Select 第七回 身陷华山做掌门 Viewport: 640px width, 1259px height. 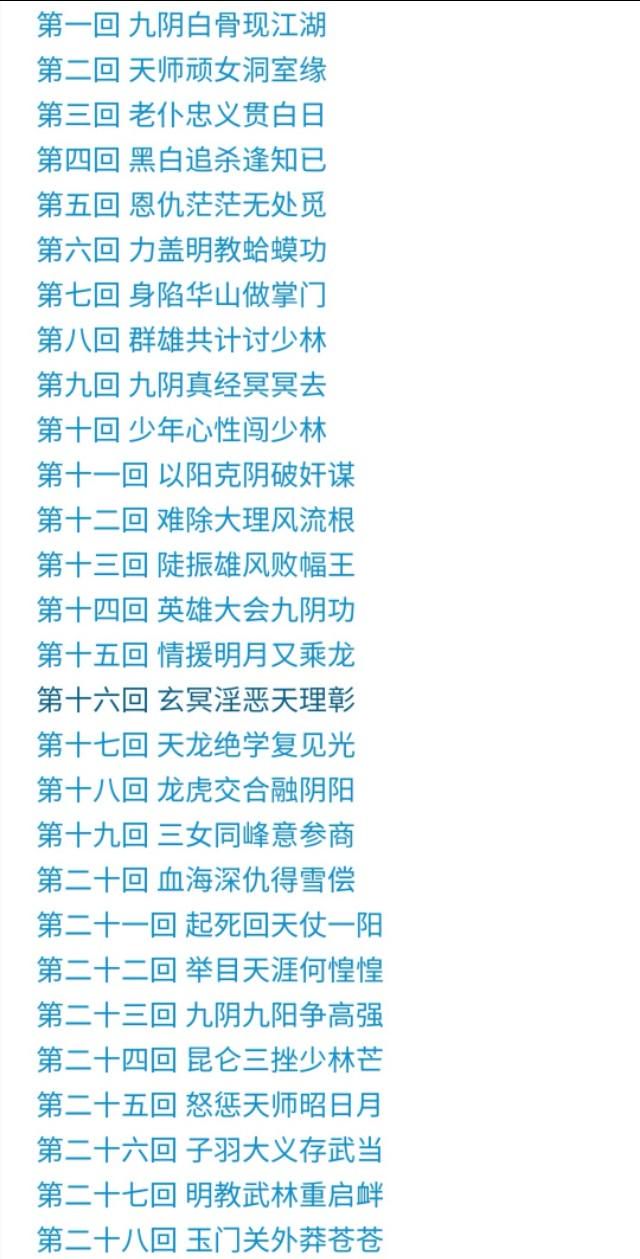[x=181, y=295]
